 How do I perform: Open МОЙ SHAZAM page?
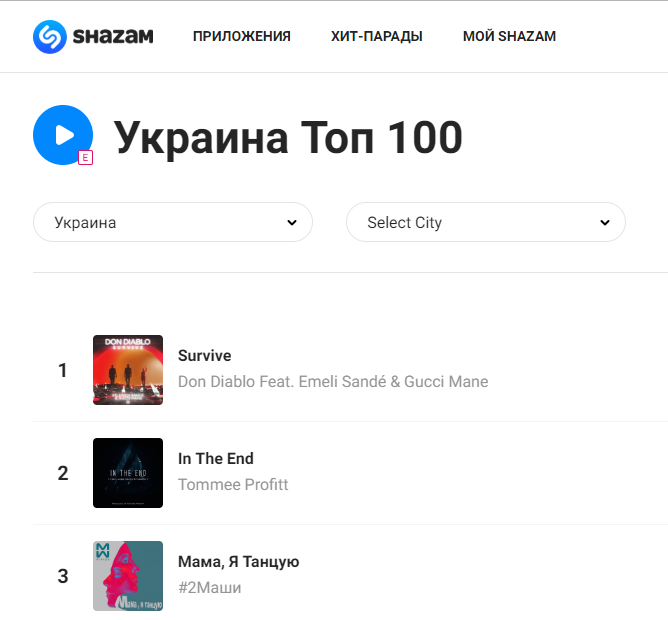[509, 37]
